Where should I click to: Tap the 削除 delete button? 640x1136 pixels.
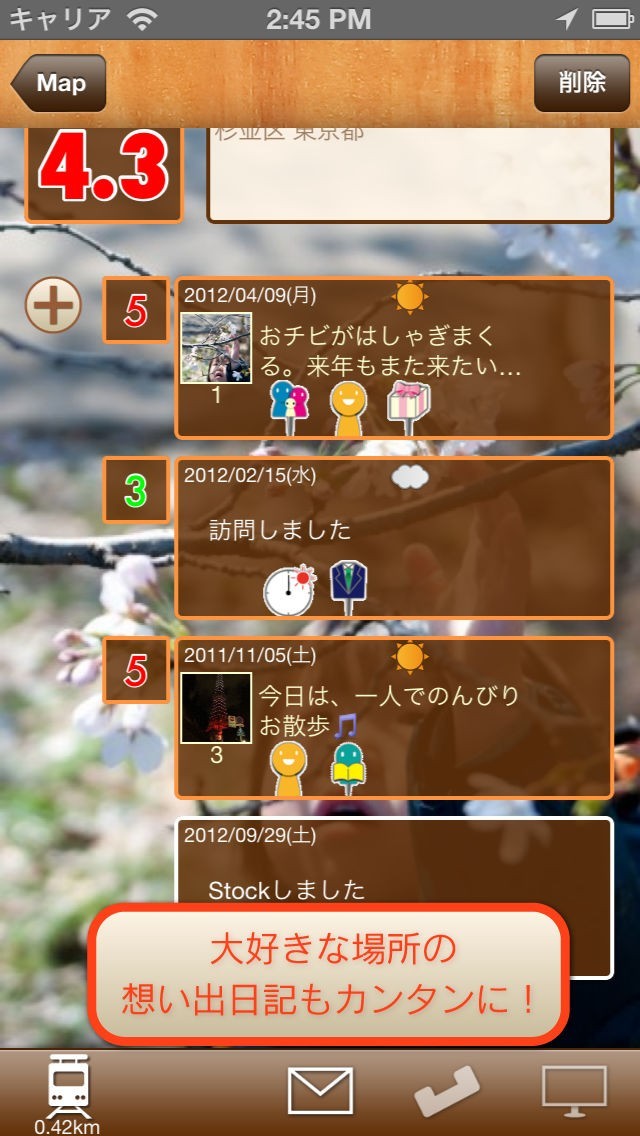point(581,83)
